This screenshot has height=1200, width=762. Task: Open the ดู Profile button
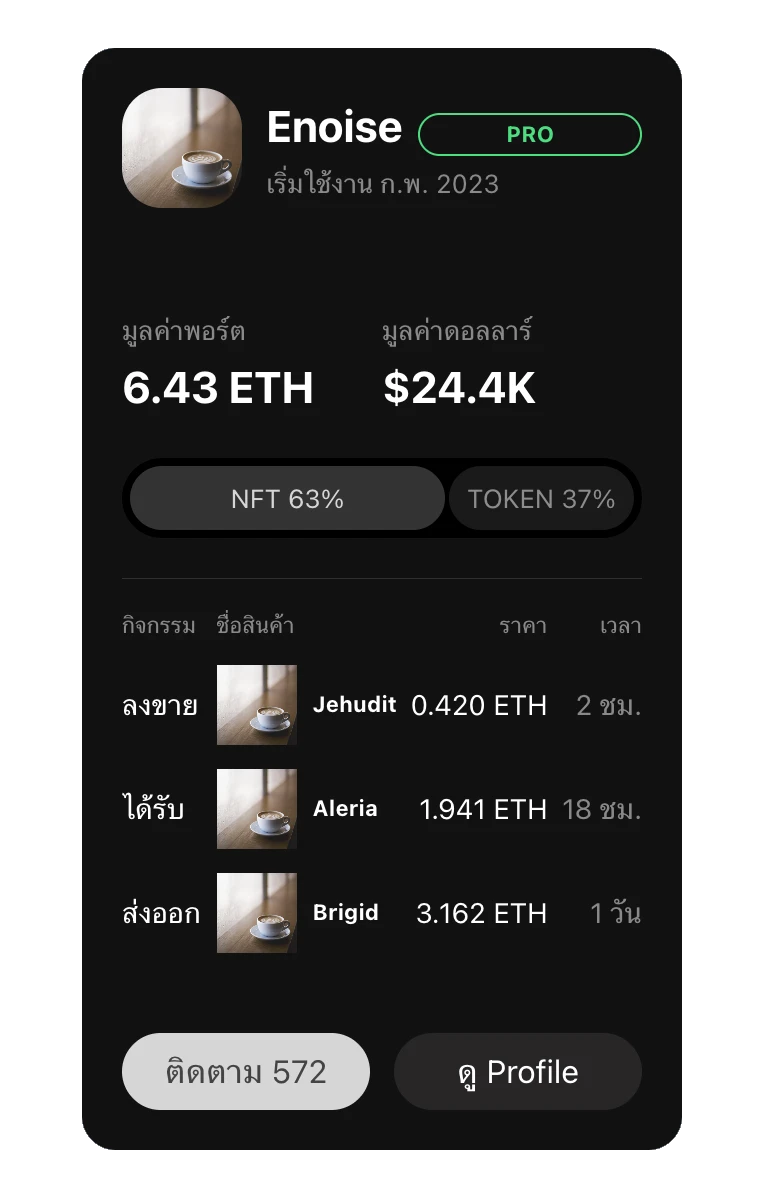(x=517, y=1071)
